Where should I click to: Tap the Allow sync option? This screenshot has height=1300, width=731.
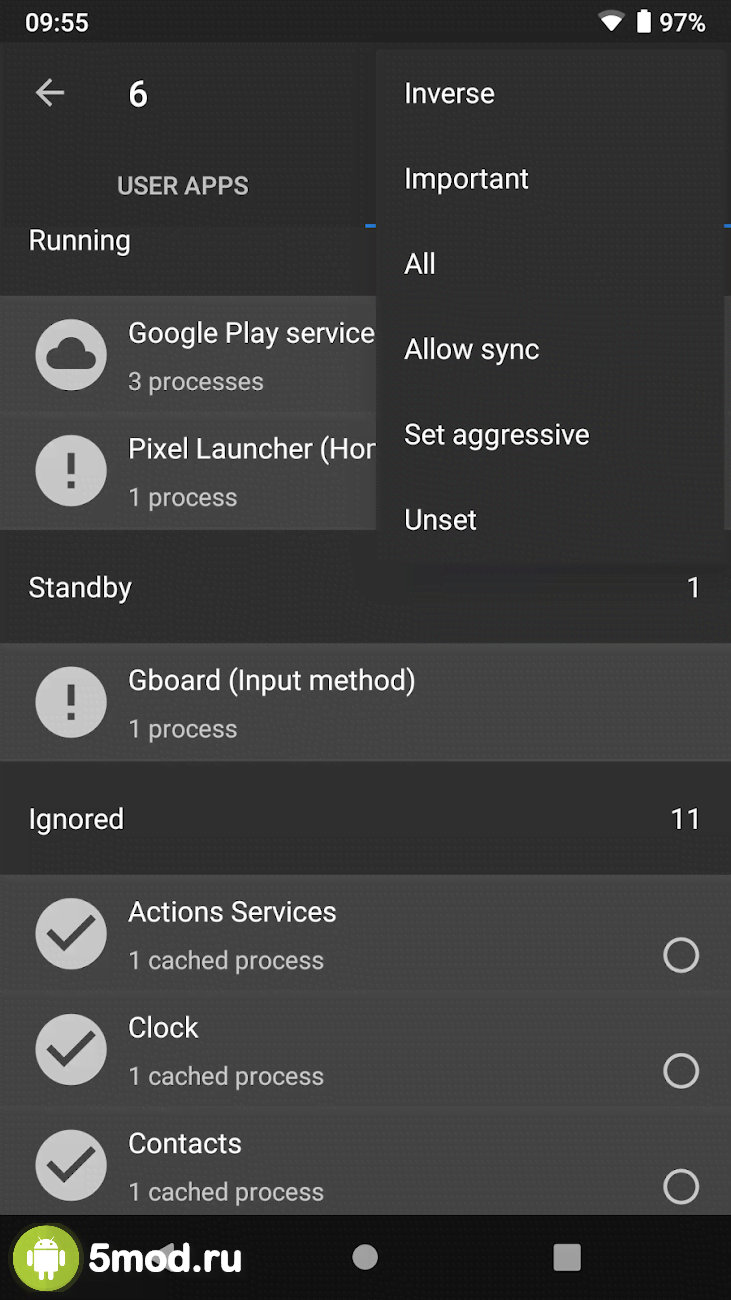click(471, 350)
